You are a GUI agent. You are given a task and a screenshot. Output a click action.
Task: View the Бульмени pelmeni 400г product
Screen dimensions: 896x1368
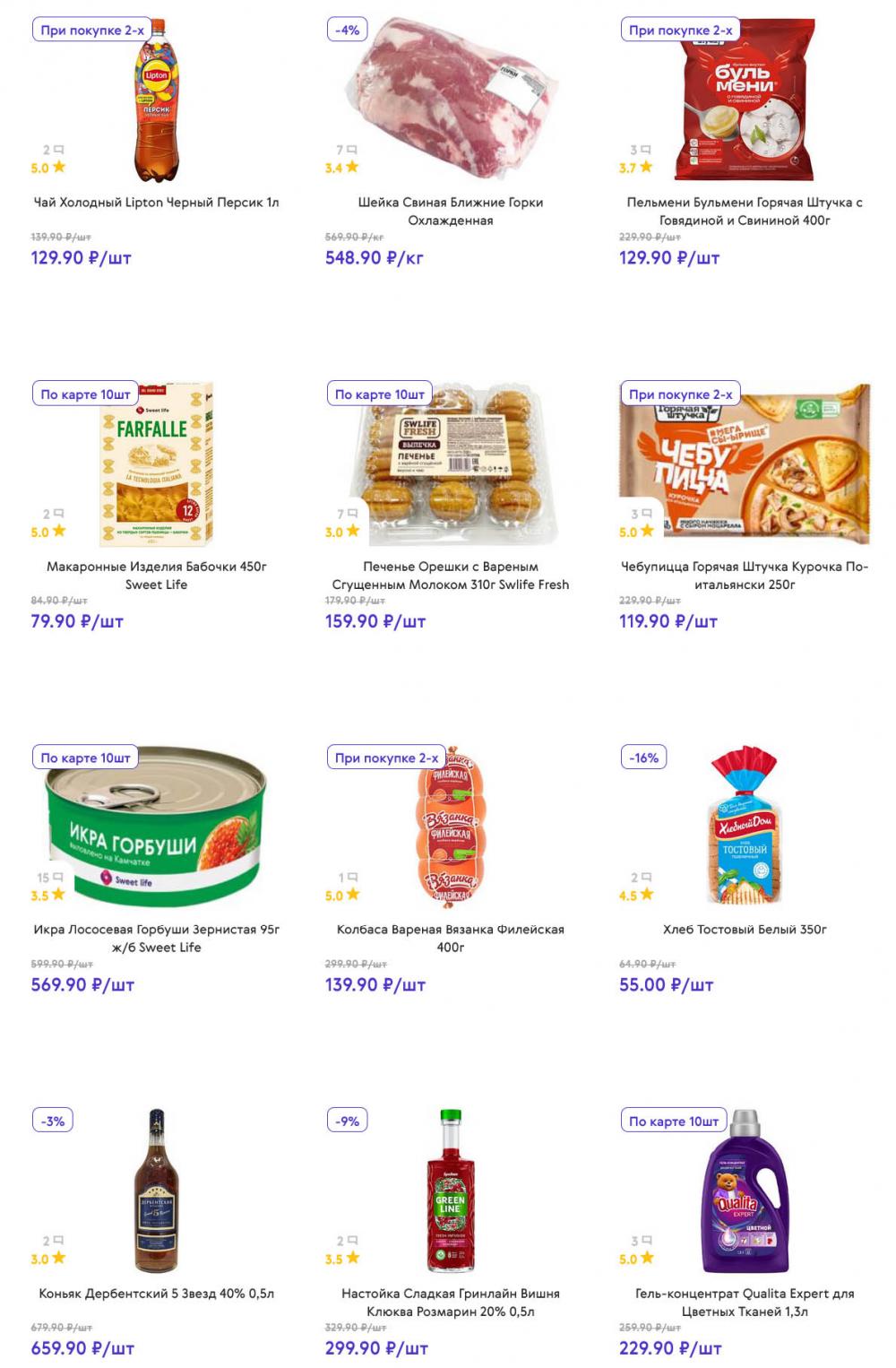point(744,211)
